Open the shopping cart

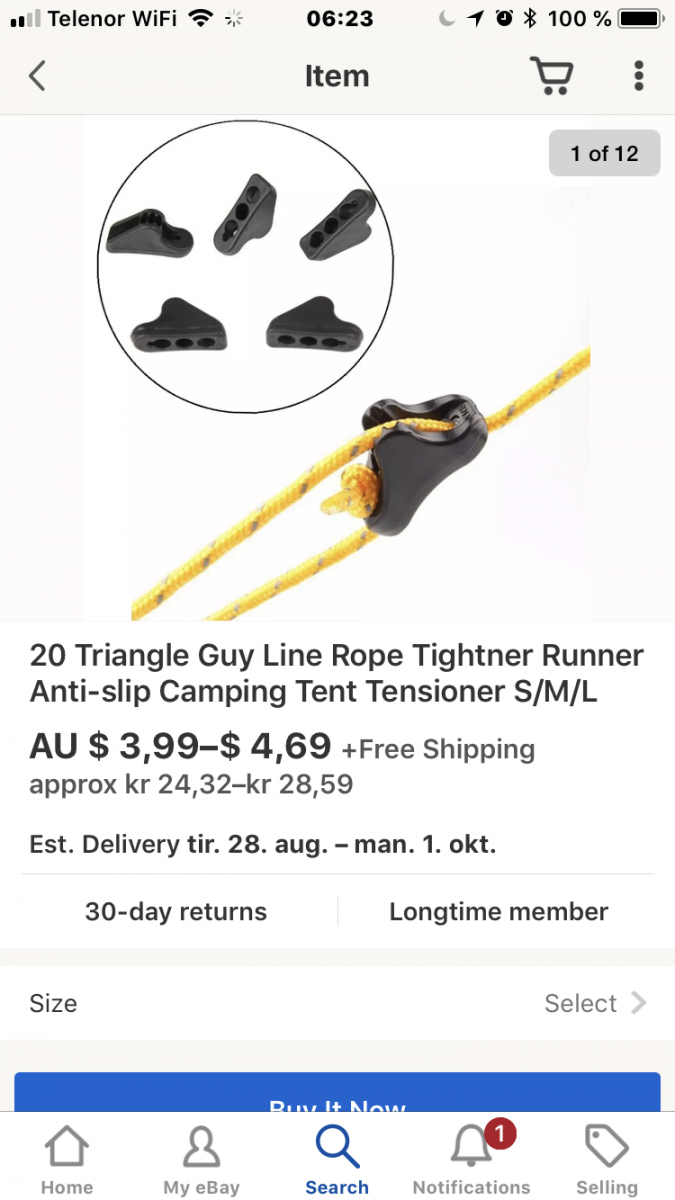pyautogui.click(x=550, y=76)
